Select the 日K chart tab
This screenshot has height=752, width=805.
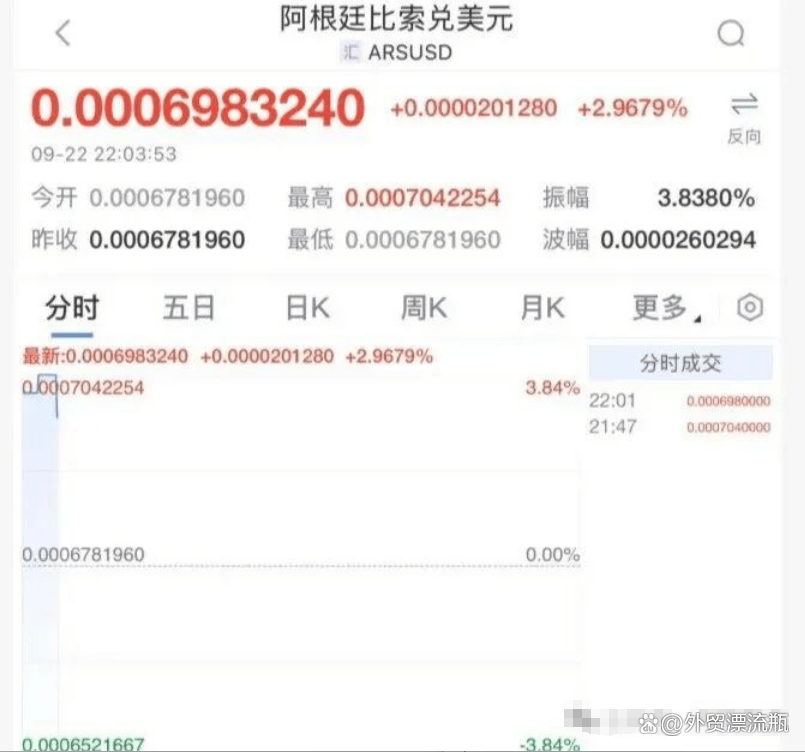pos(307,309)
